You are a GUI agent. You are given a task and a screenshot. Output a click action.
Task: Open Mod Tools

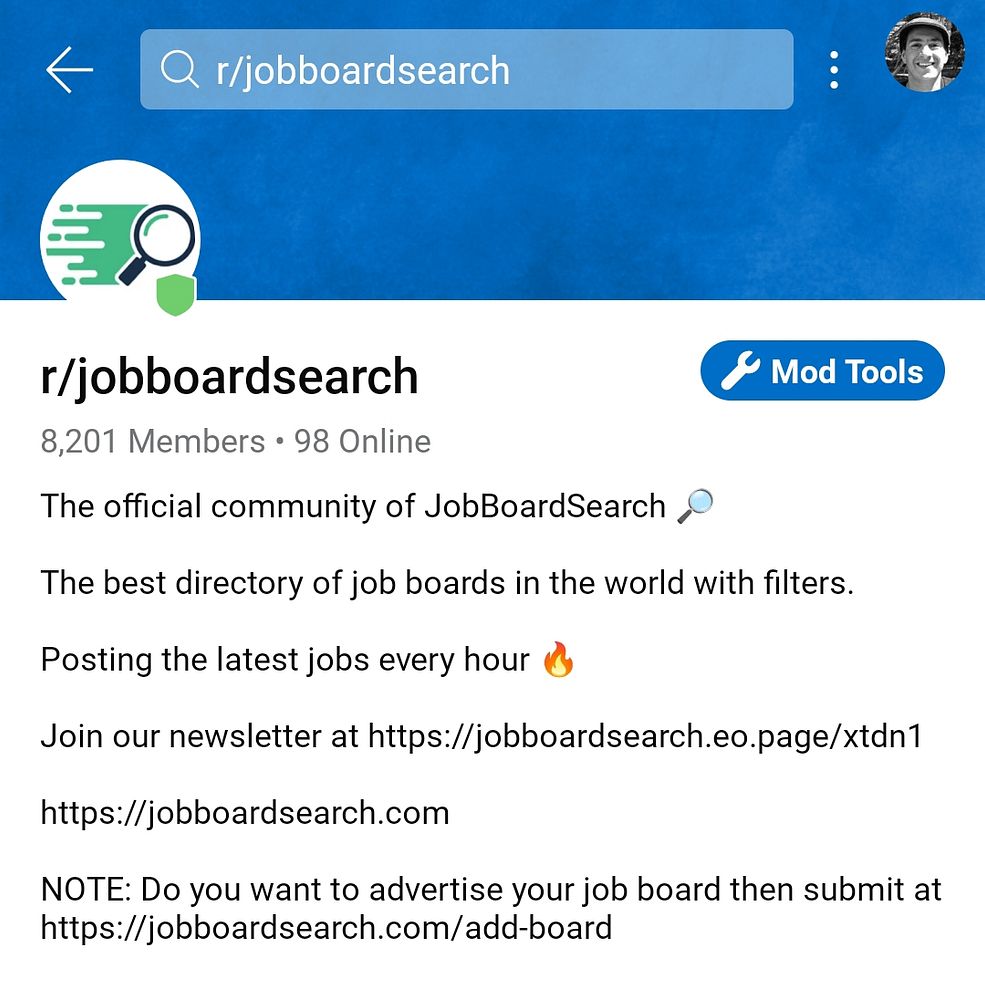coord(822,372)
